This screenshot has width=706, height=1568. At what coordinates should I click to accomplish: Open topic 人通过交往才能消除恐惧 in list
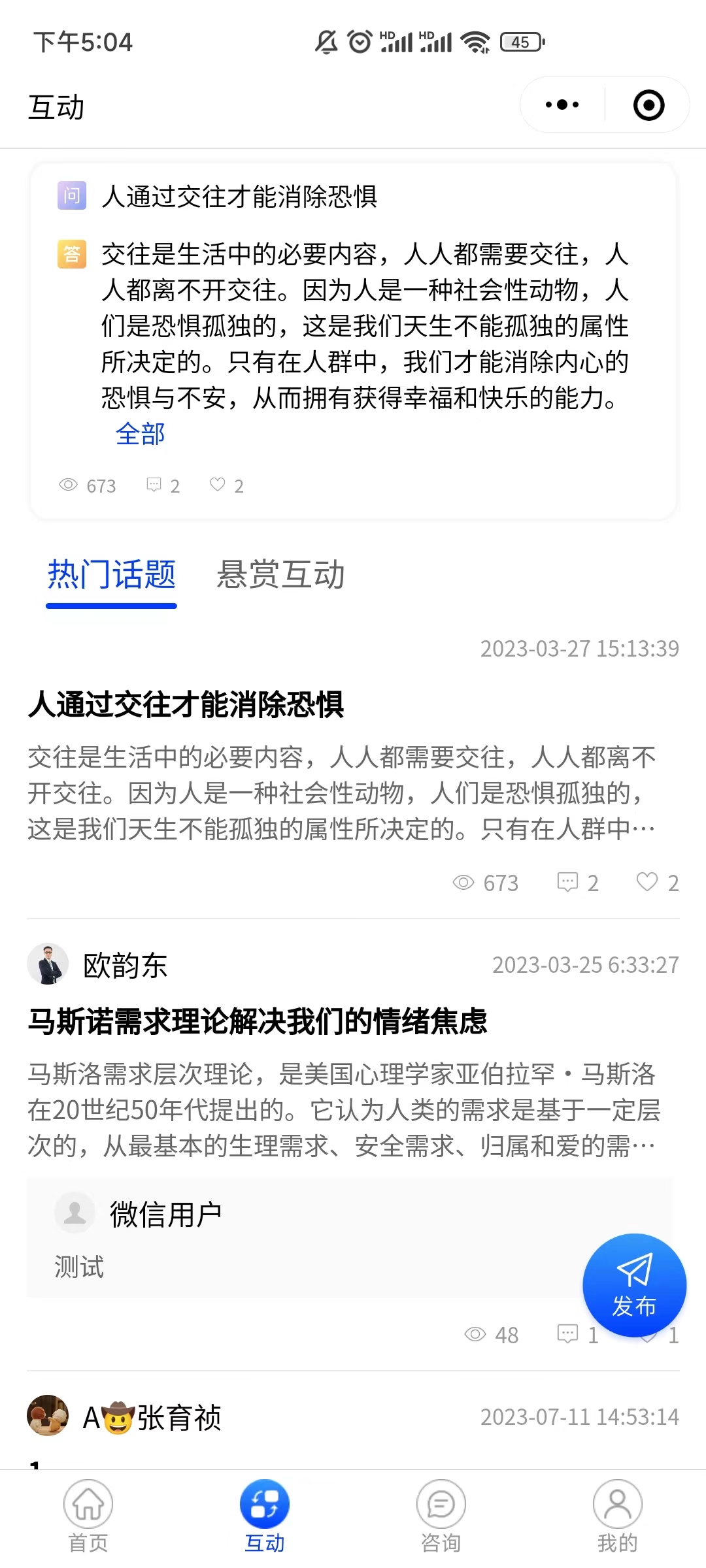pos(186,705)
